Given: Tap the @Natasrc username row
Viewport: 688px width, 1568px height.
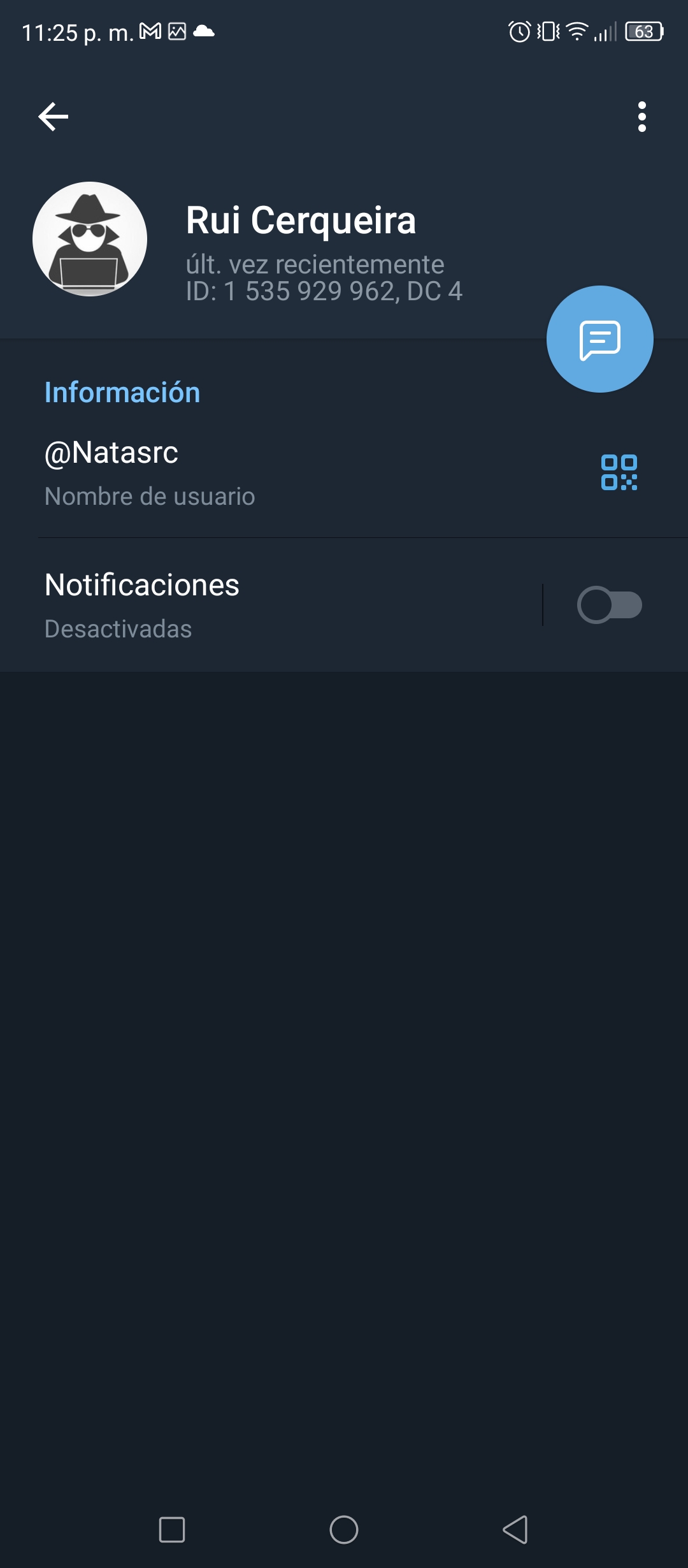Looking at the screenshot, I should coord(344,472).
